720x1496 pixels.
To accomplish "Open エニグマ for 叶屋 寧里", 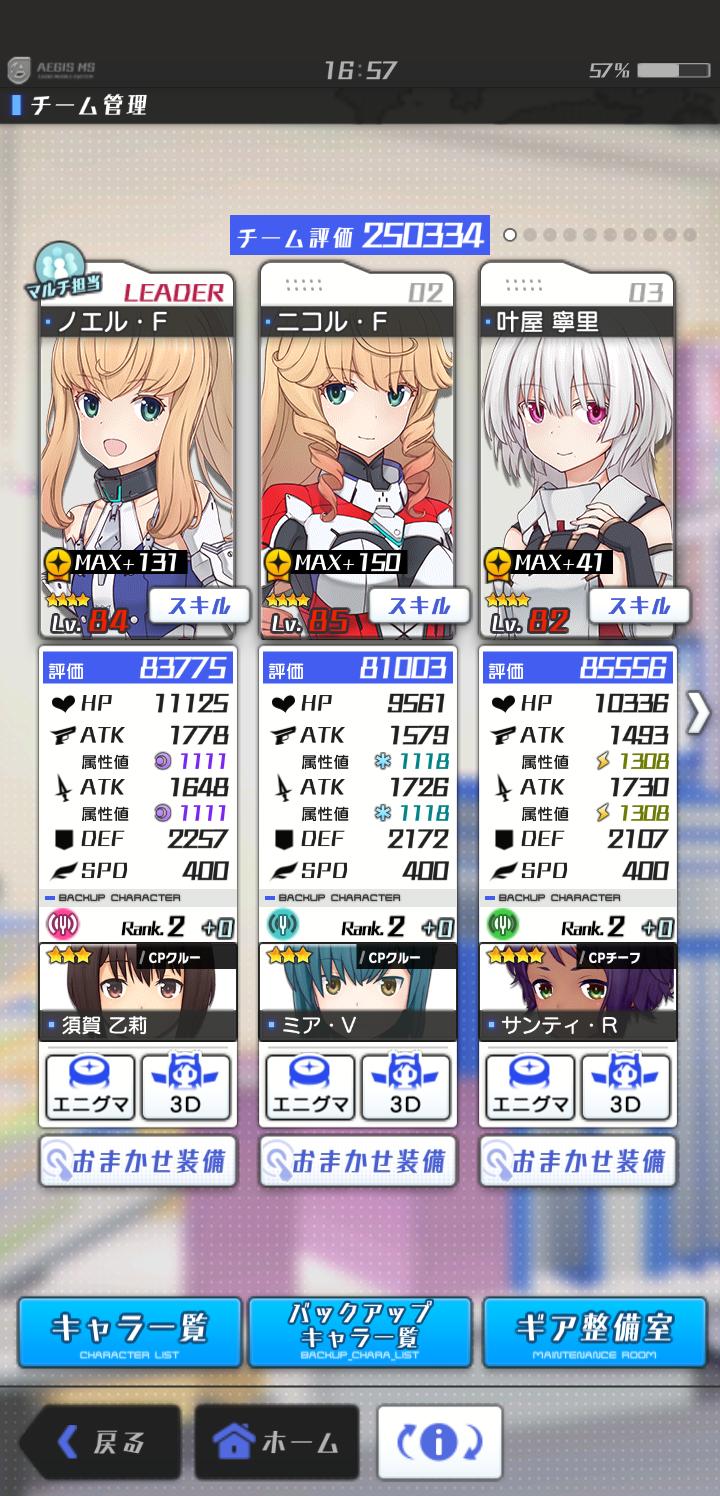I will [x=530, y=1086].
